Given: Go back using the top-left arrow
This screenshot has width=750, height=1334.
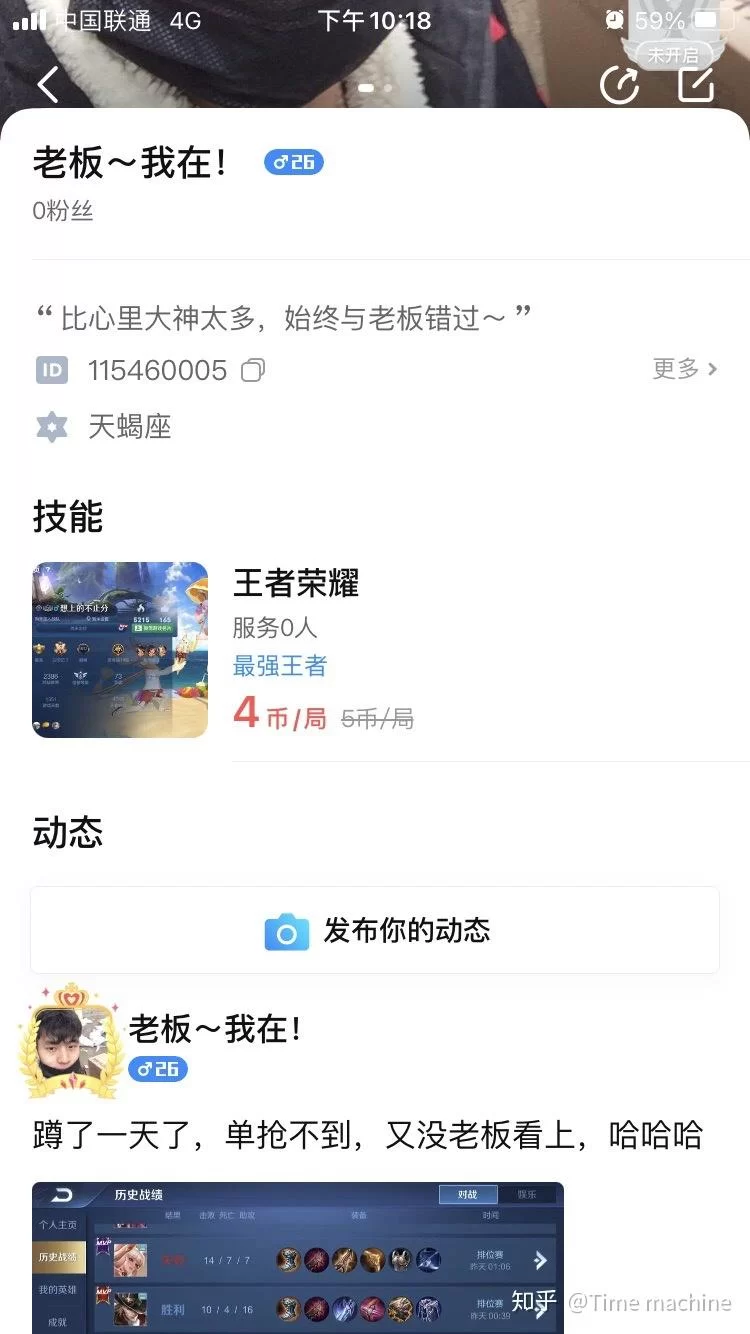Looking at the screenshot, I should click(48, 84).
